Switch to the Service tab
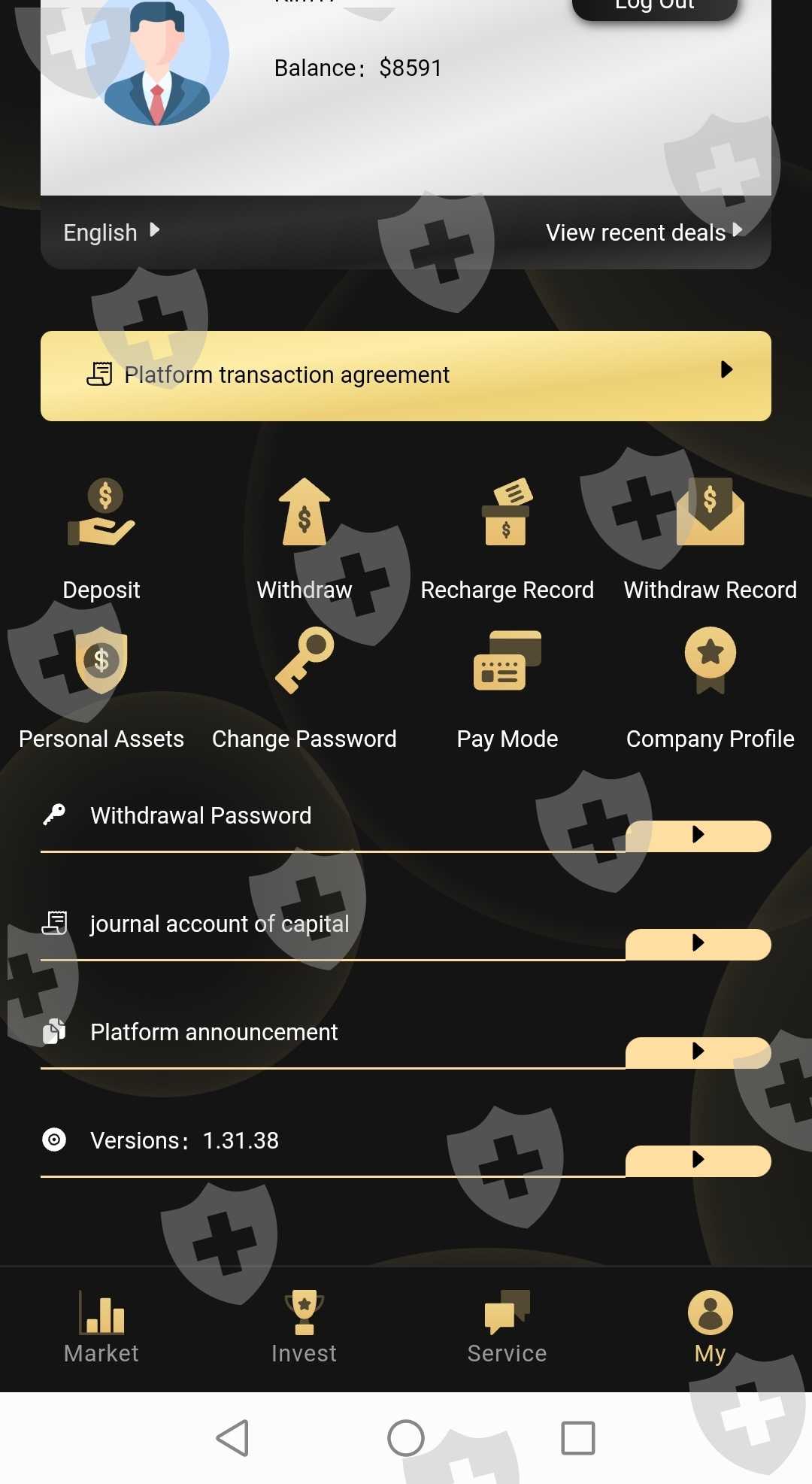Screen dimensions: 812x1484 tap(507, 1328)
